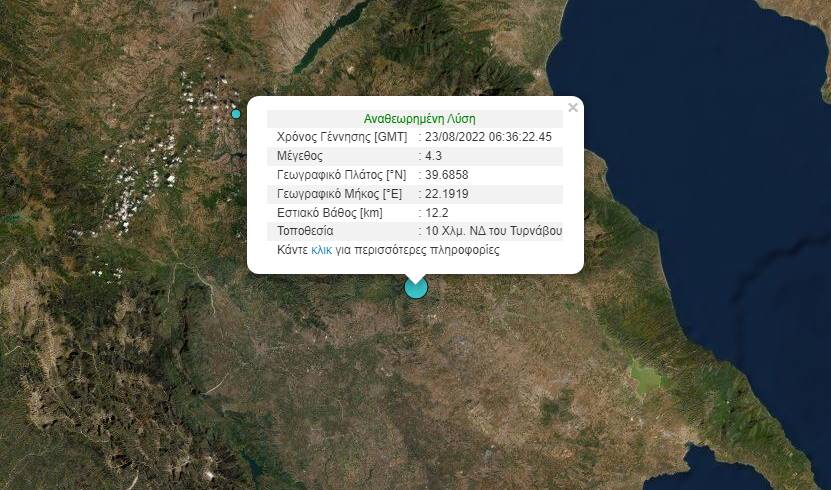831x490 pixels.
Task: Select the small earthquake marker left of popup
Action: (236, 114)
